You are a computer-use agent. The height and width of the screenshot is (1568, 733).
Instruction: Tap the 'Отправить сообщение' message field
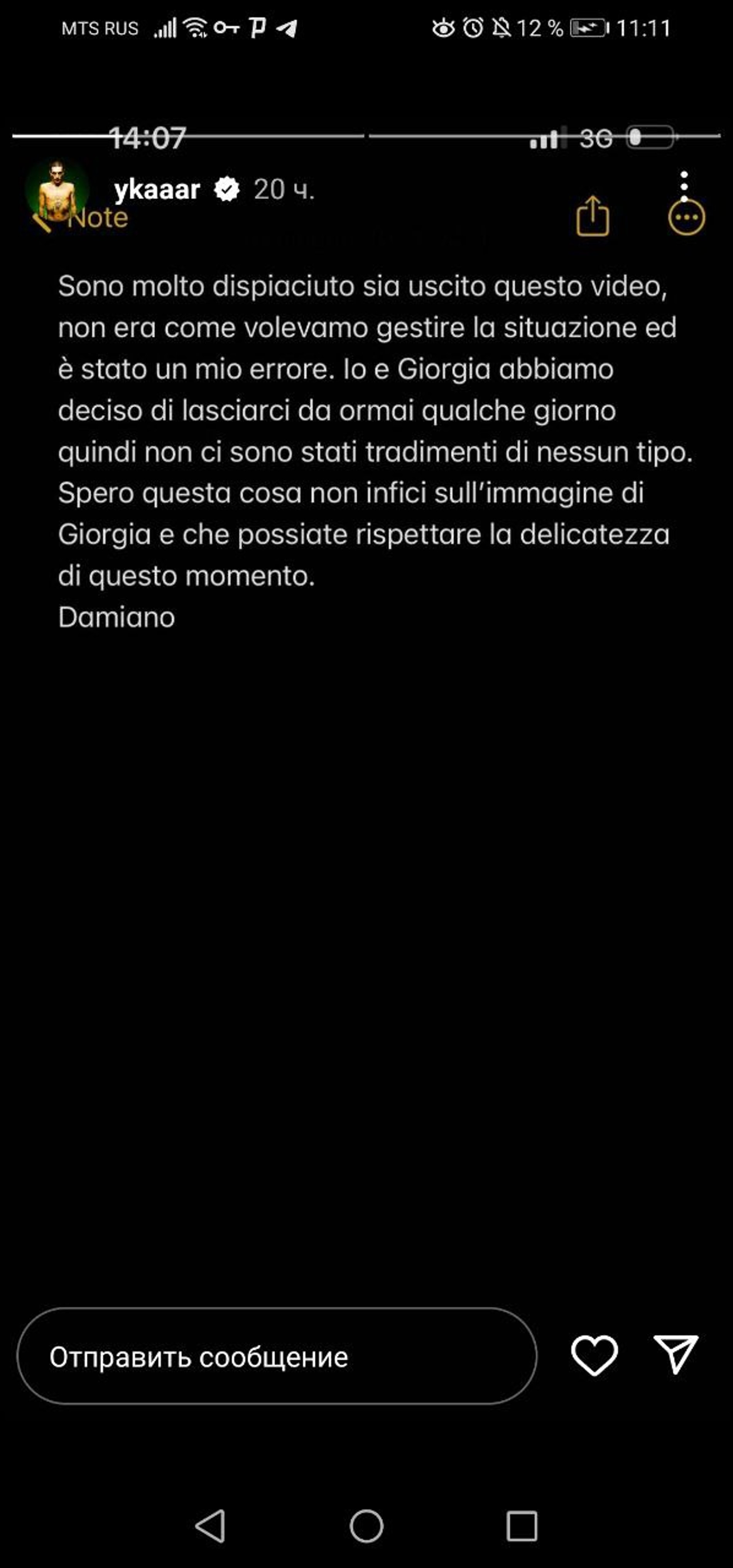point(277,1356)
